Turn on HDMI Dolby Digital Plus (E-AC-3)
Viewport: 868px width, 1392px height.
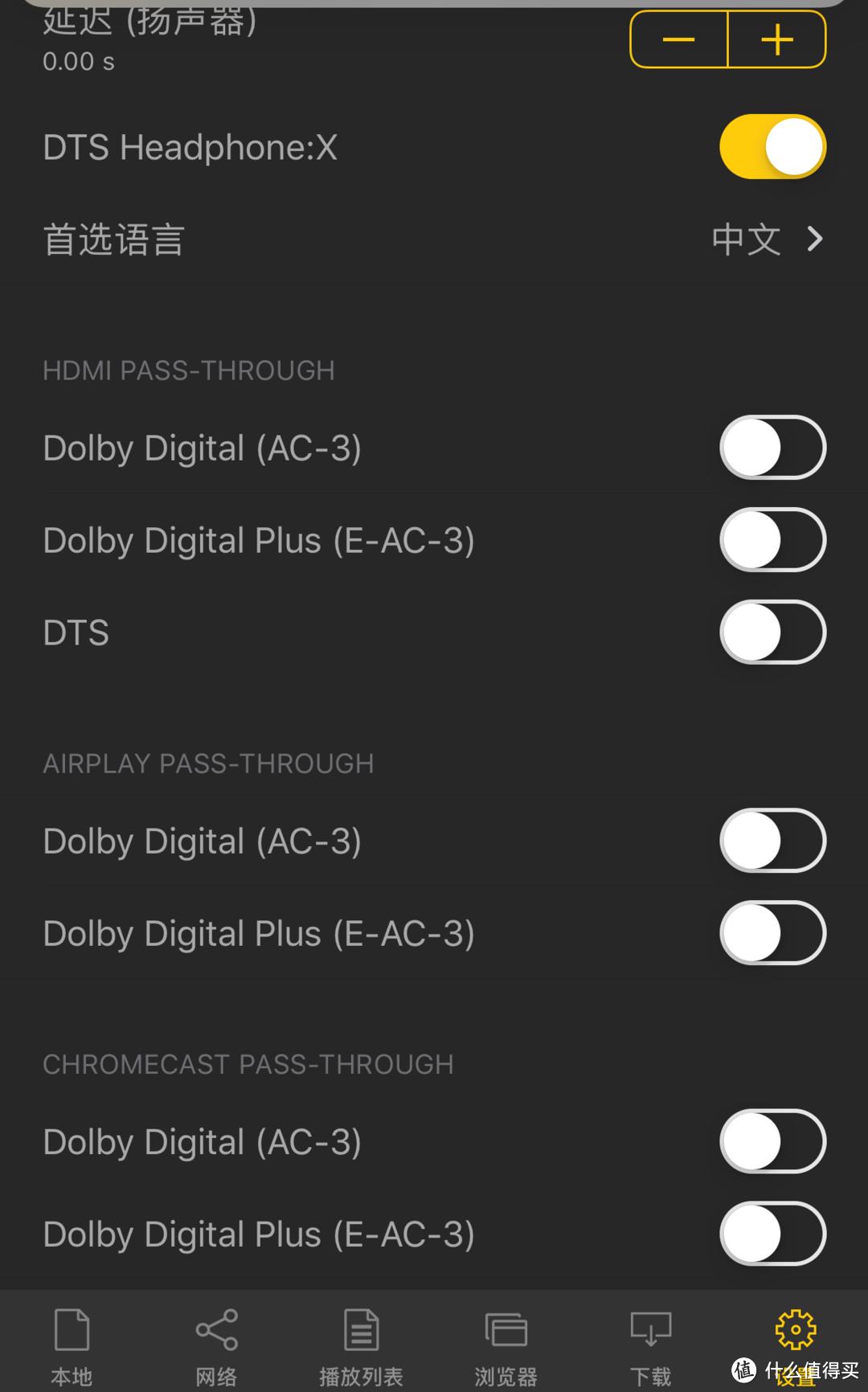[772, 540]
